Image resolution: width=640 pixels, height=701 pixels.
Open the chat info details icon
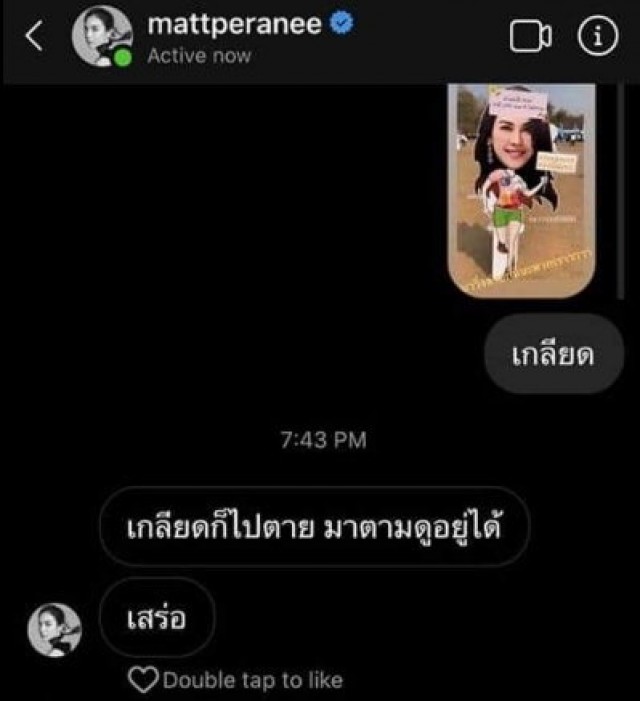[598, 38]
